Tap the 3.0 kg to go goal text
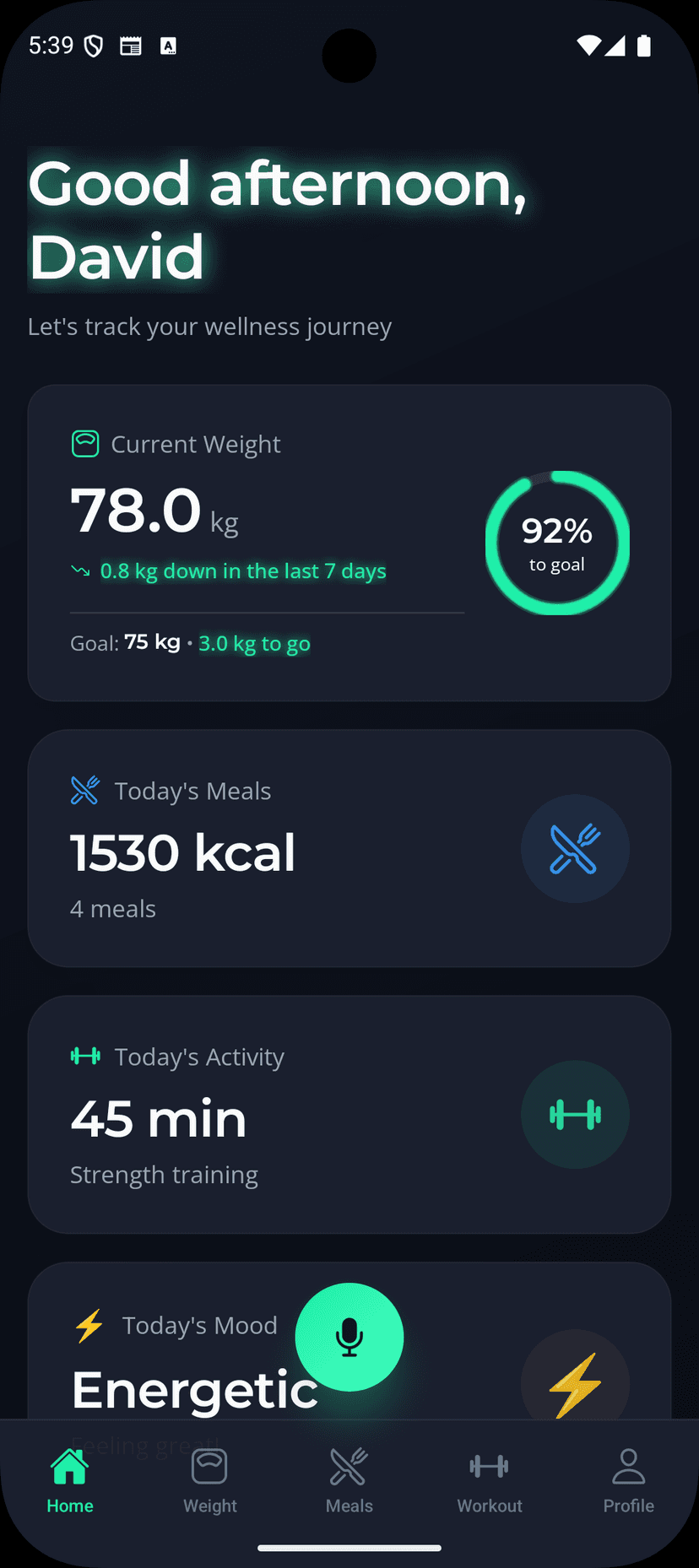 coord(254,643)
